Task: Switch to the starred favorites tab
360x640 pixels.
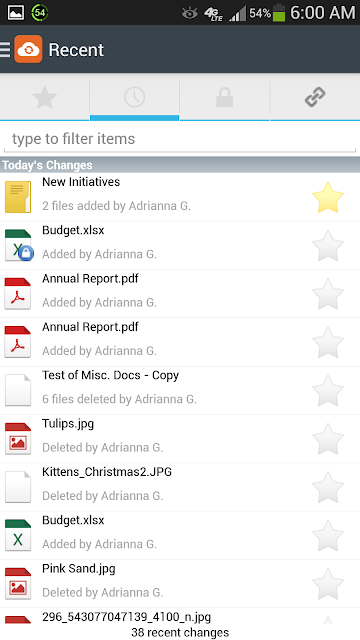Action: coord(44,98)
